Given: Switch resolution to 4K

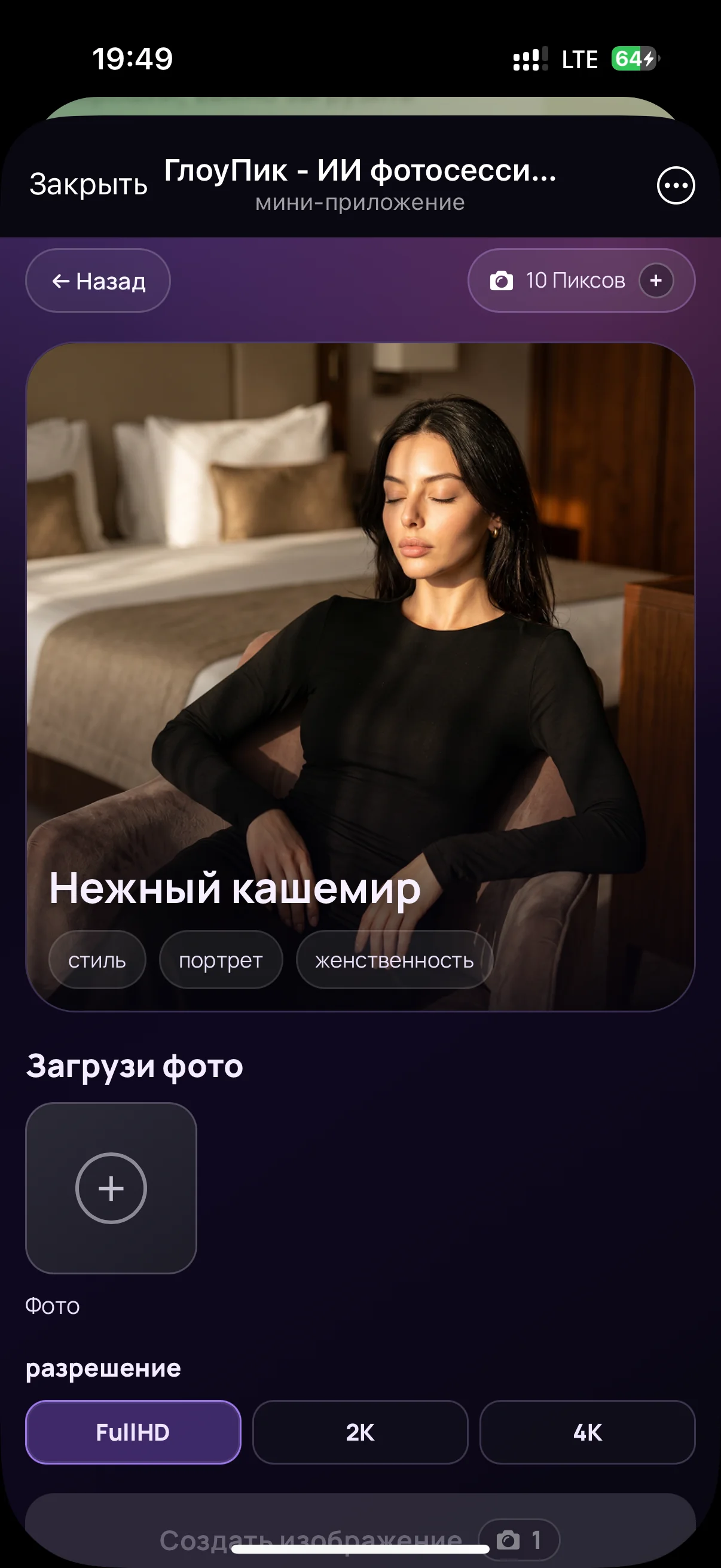Looking at the screenshot, I should pyautogui.click(x=587, y=1432).
